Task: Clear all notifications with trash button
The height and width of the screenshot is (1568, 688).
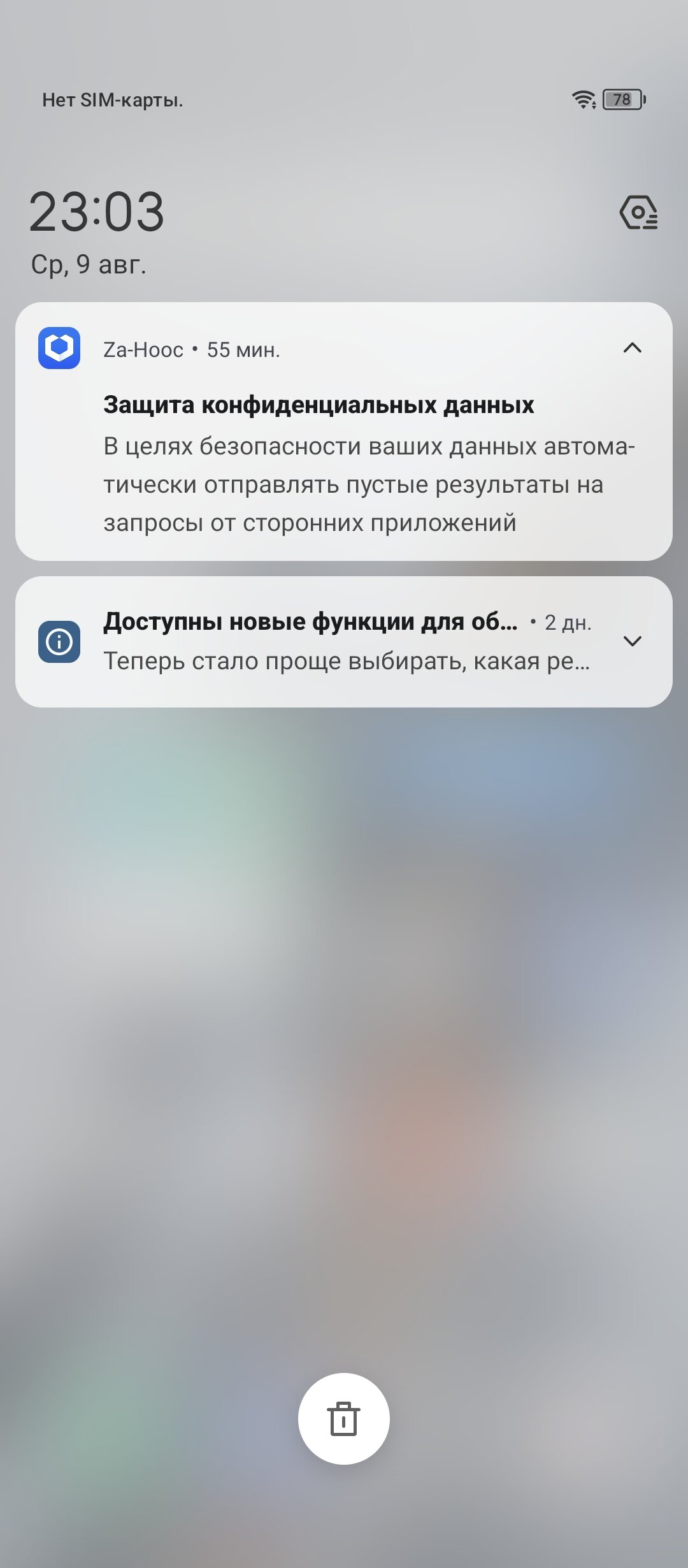Action: 344,1419
